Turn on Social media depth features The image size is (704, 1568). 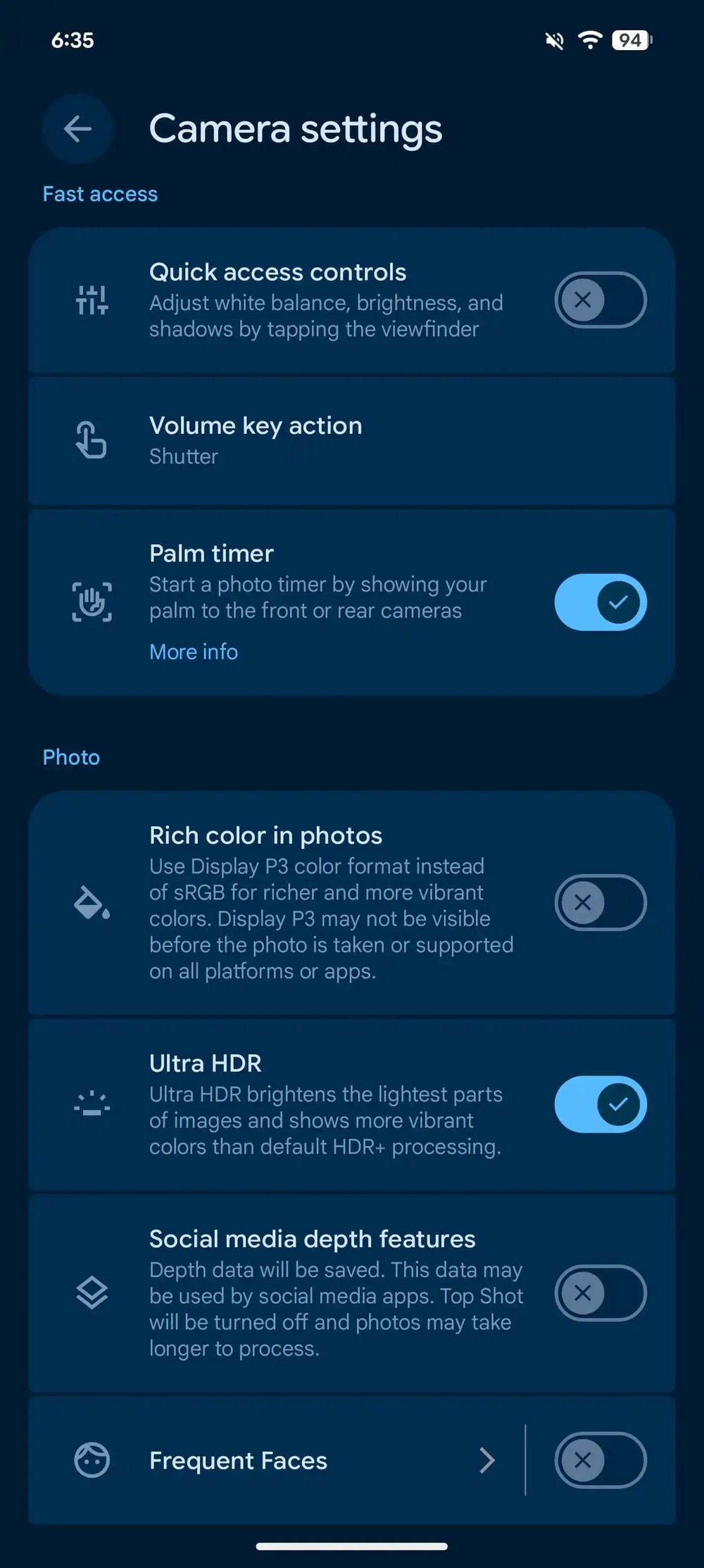click(x=600, y=1293)
